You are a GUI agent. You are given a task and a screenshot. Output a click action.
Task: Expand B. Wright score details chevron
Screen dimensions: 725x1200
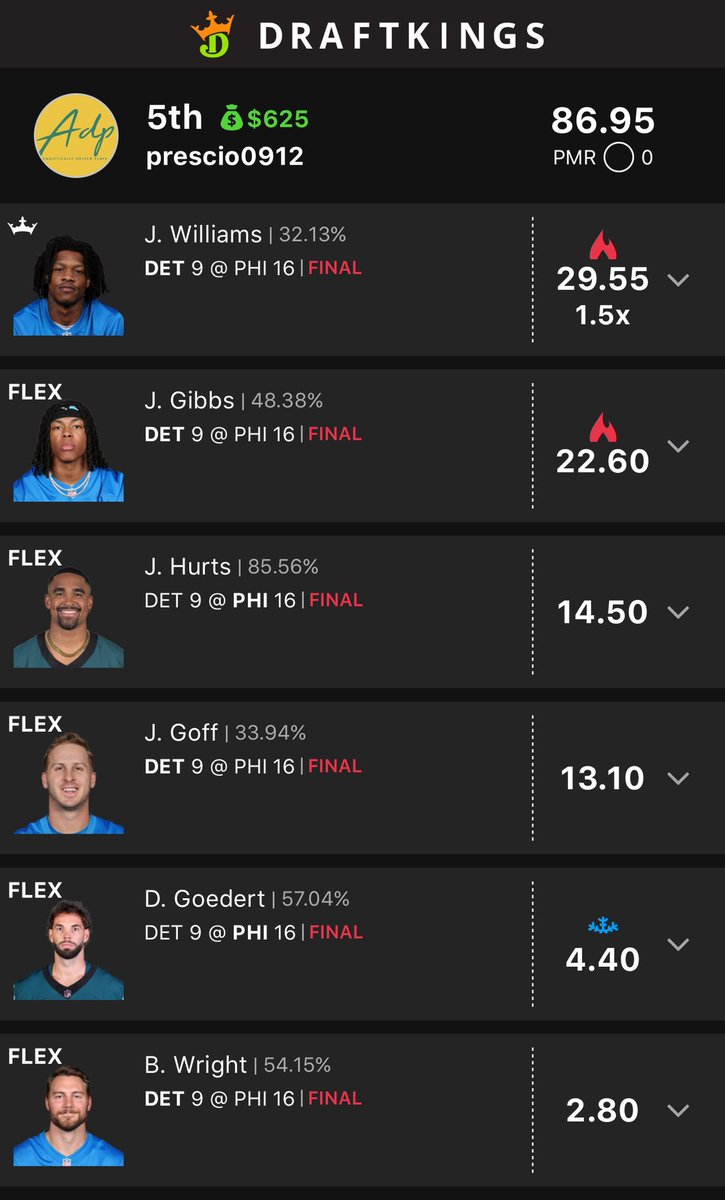(x=678, y=1110)
